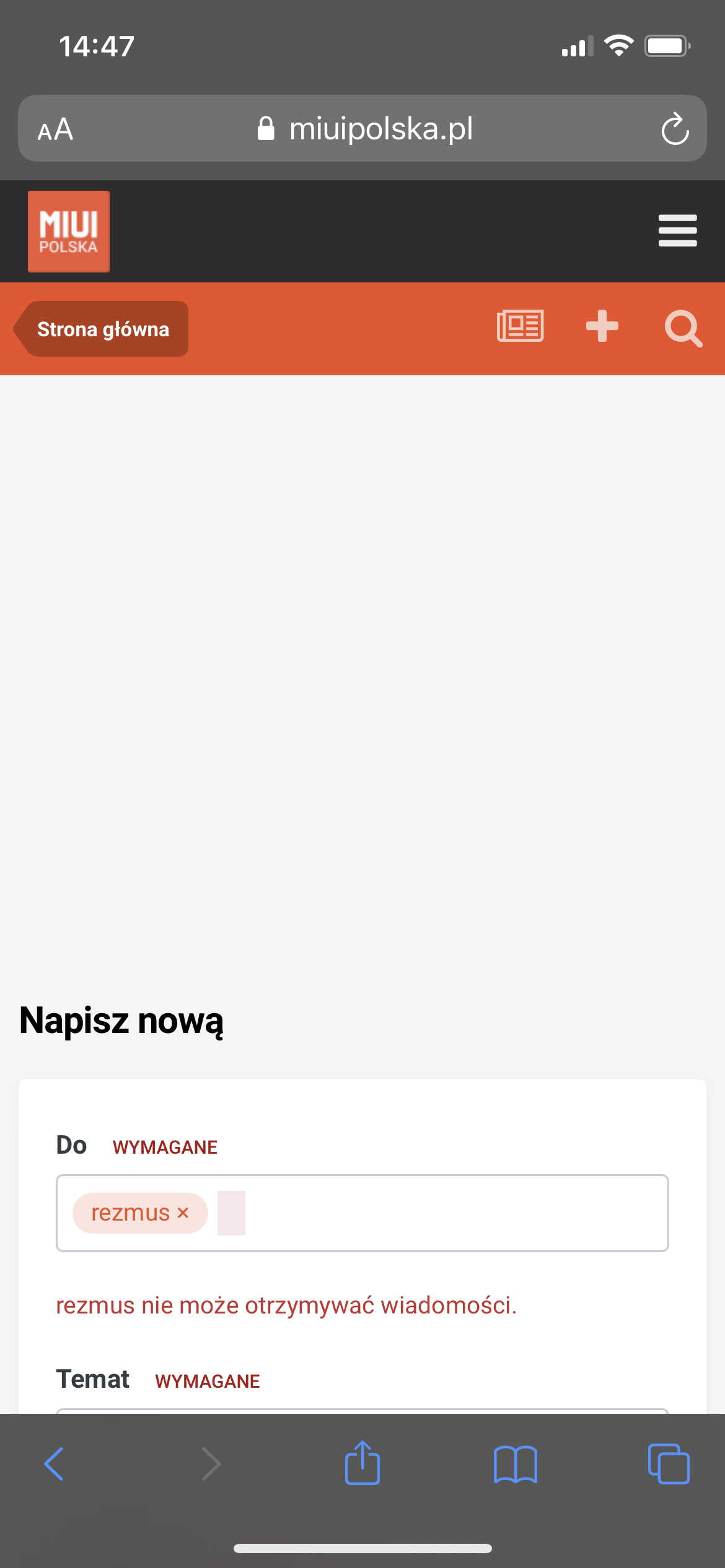The height and width of the screenshot is (1568, 725).
Task: Go back to Strona główna
Action: [102, 329]
